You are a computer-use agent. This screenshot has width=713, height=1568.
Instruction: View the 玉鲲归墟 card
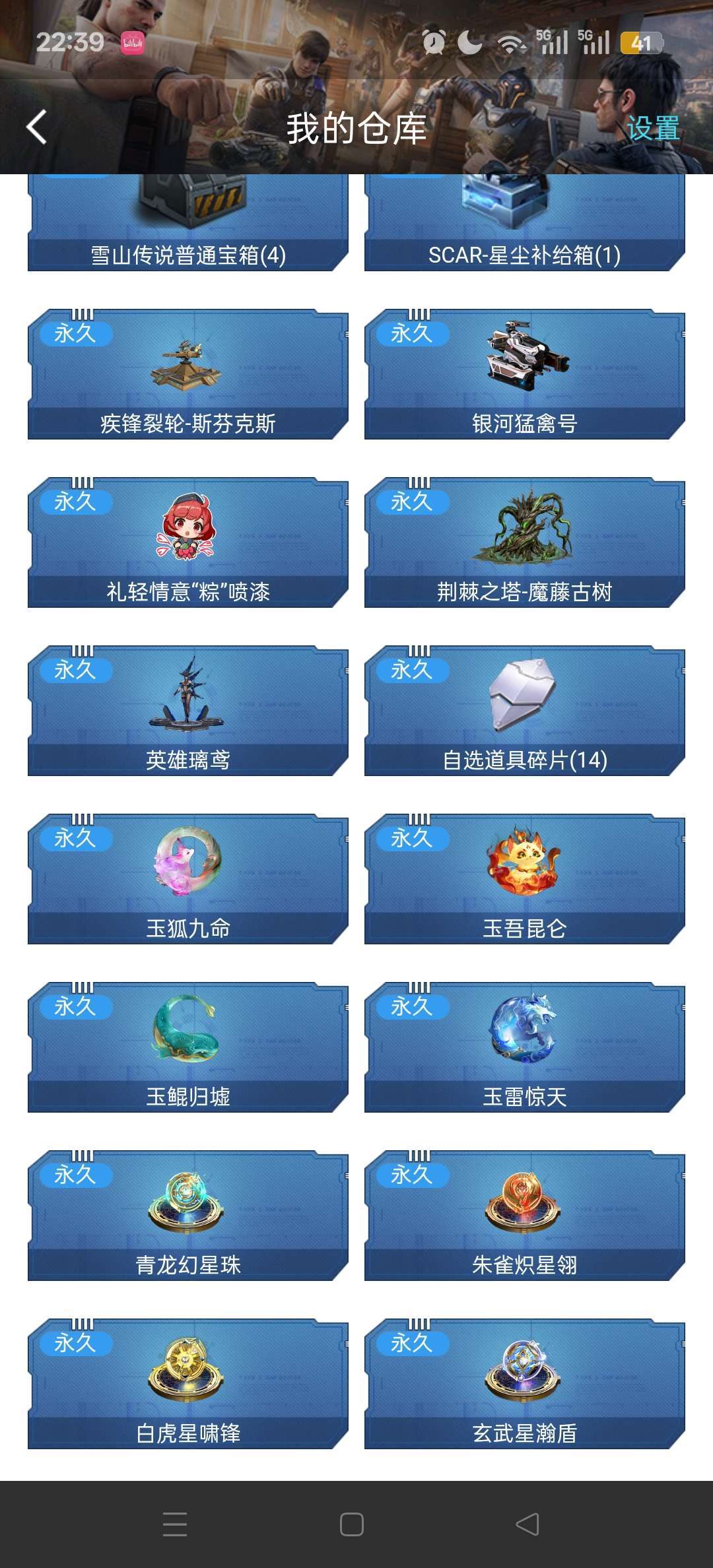pyautogui.click(x=188, y=1047)
